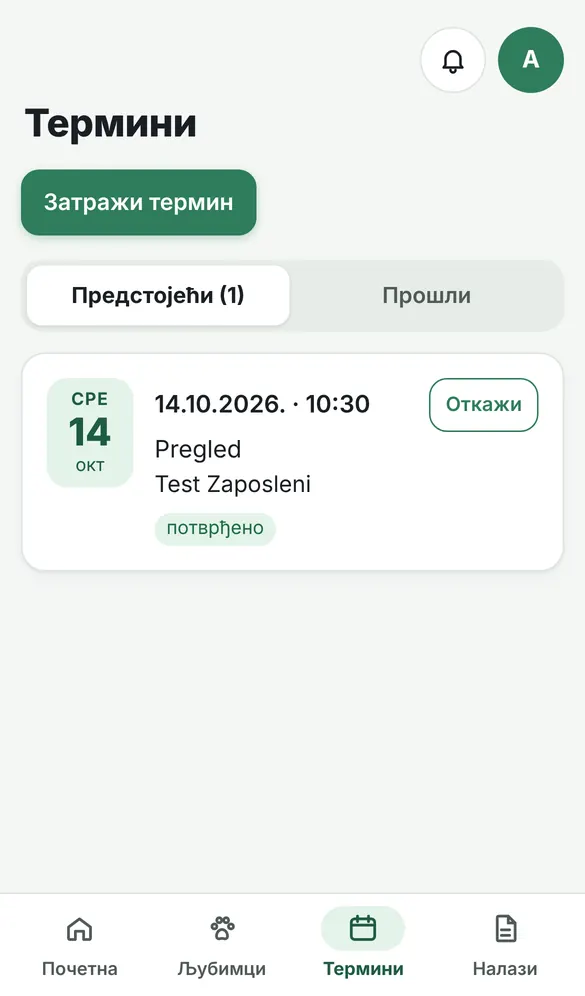Select the Термини bottom tab
The width and height of the screenshot is (585, 996).
(363, 946)
